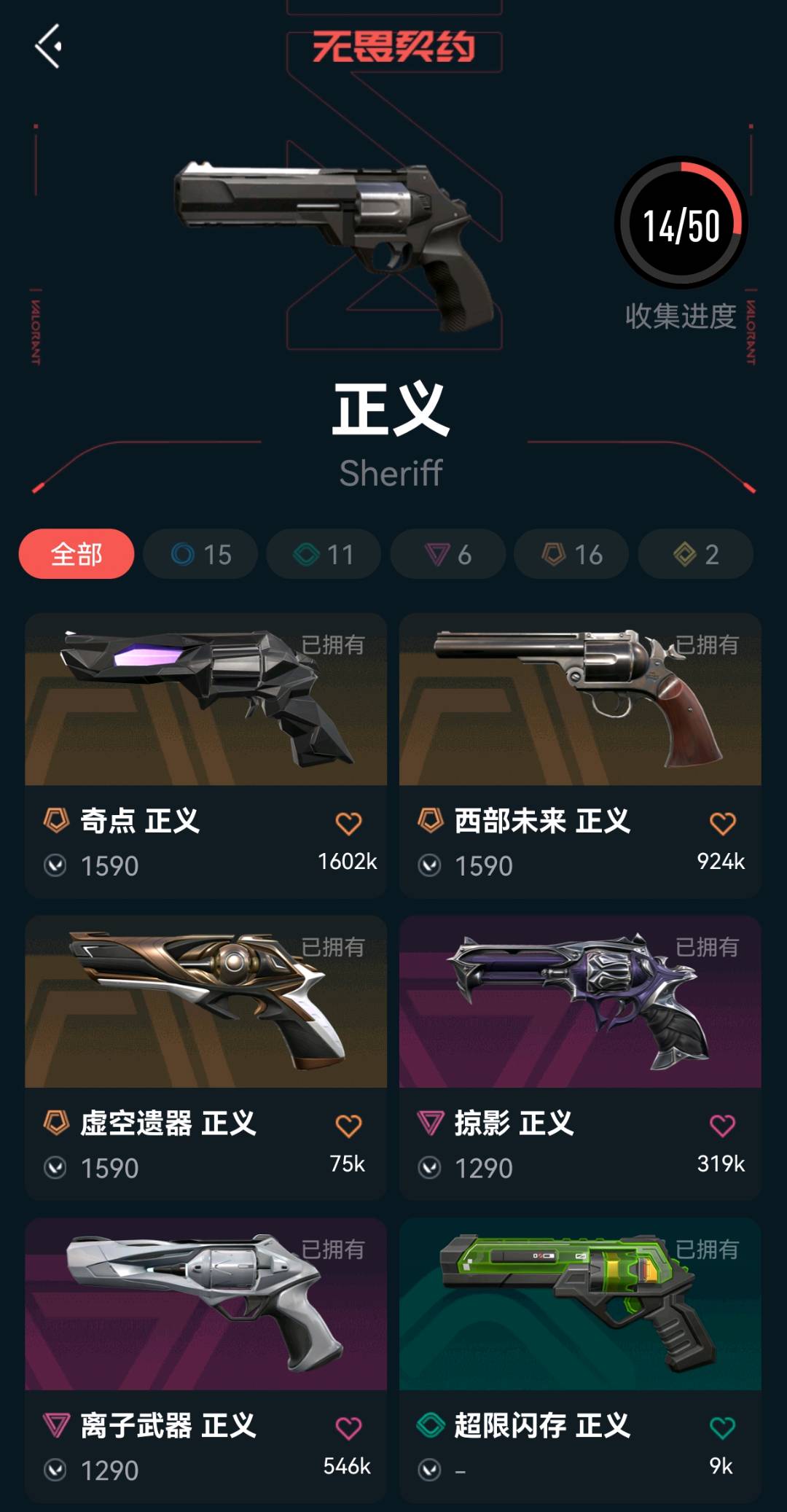This screenshot has height=1512, width=787.
Task: Filter skins by the blue tier showing 15
Action: (x=200, y=554)
